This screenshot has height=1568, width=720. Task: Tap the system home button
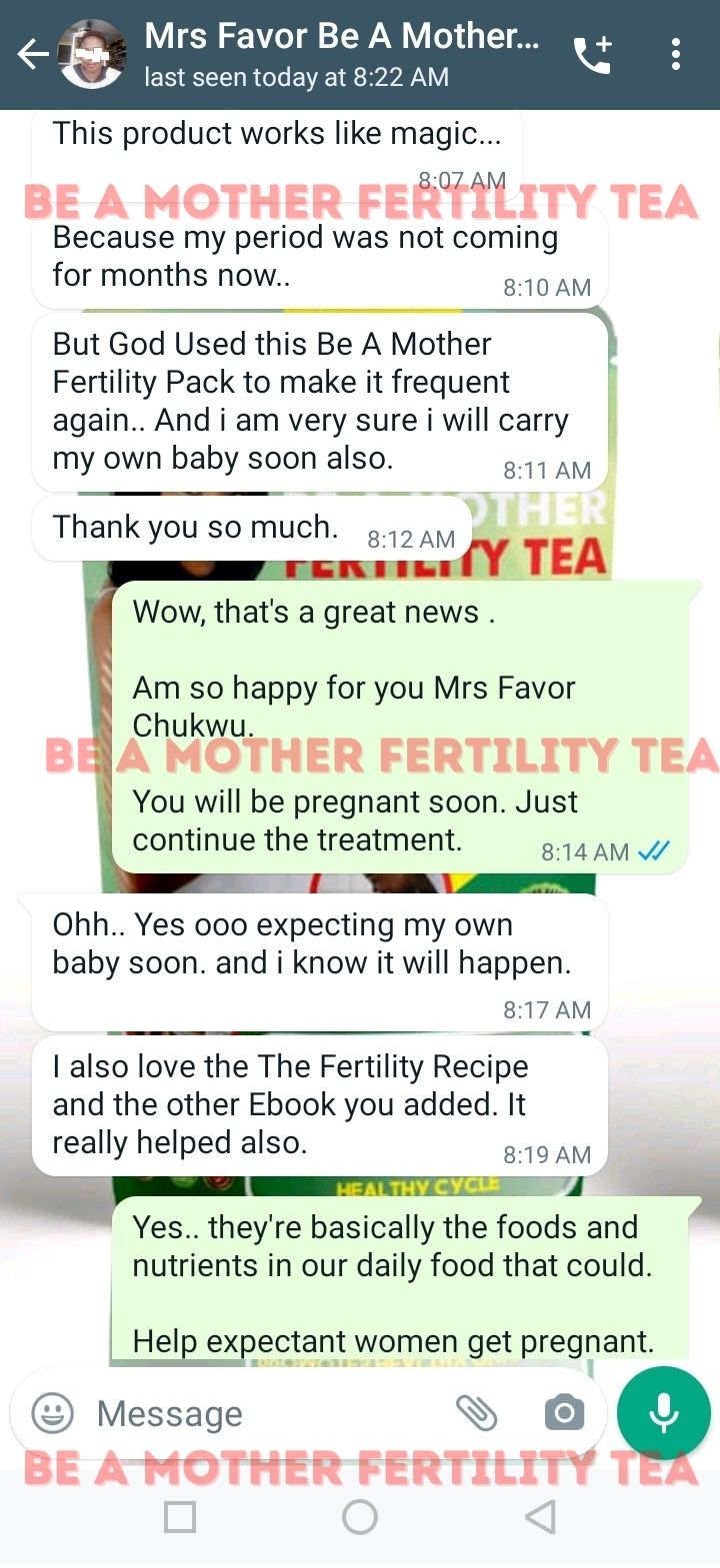pyautogui.click(x=360, y=1517)
